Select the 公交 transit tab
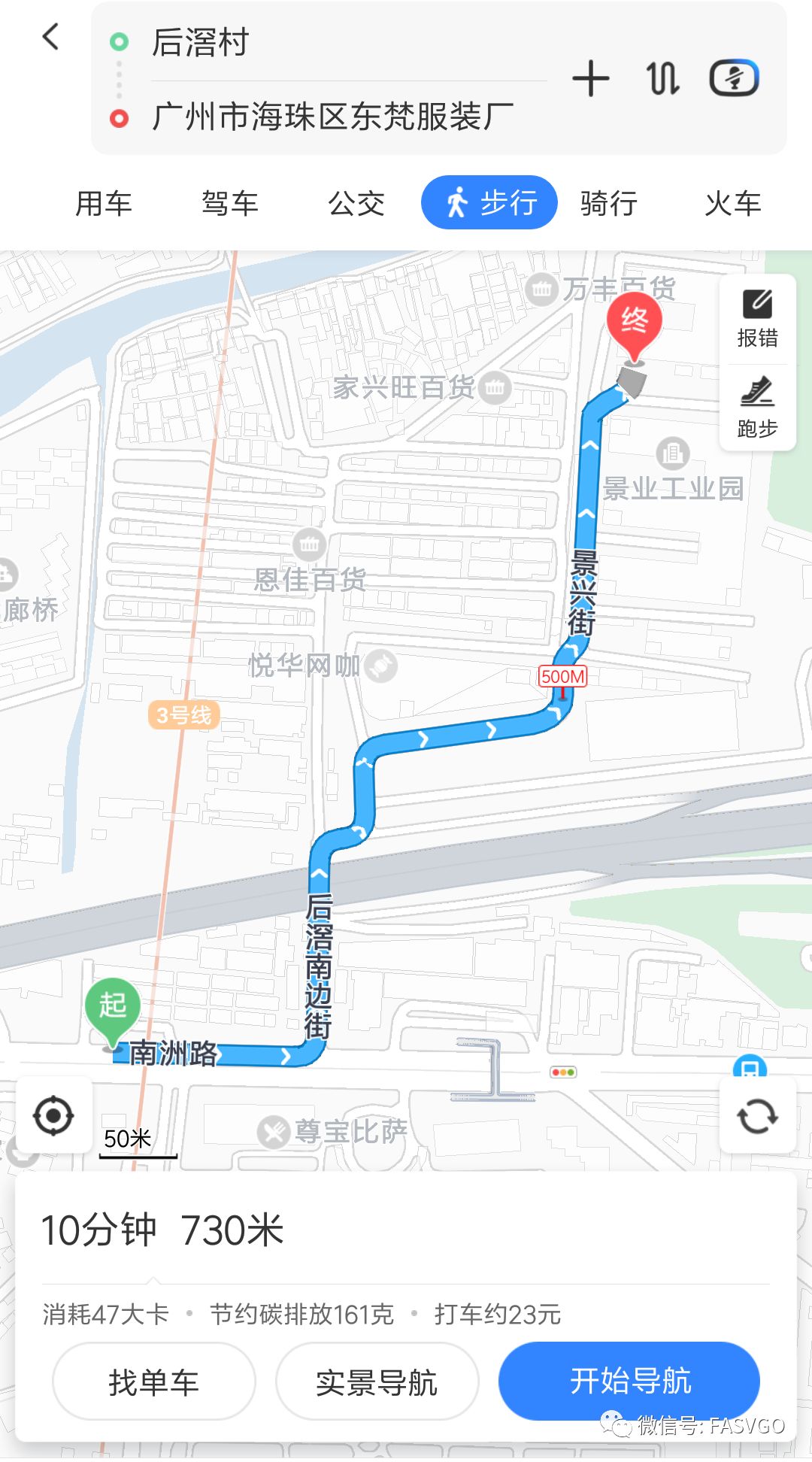The height and width of the screenshot is (1462, 812). [x=356, y=203]
